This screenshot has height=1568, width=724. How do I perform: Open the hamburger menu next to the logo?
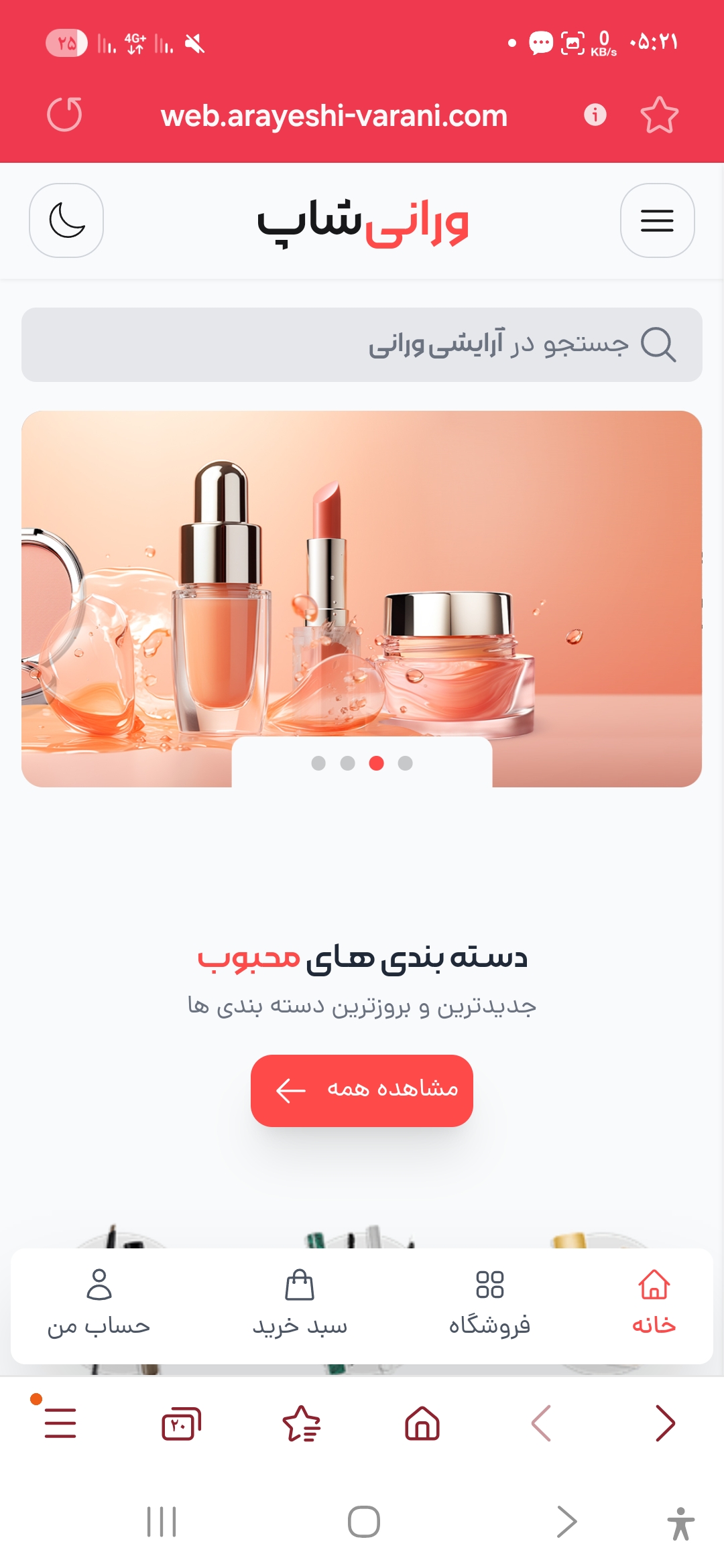[x=657, y=220]
